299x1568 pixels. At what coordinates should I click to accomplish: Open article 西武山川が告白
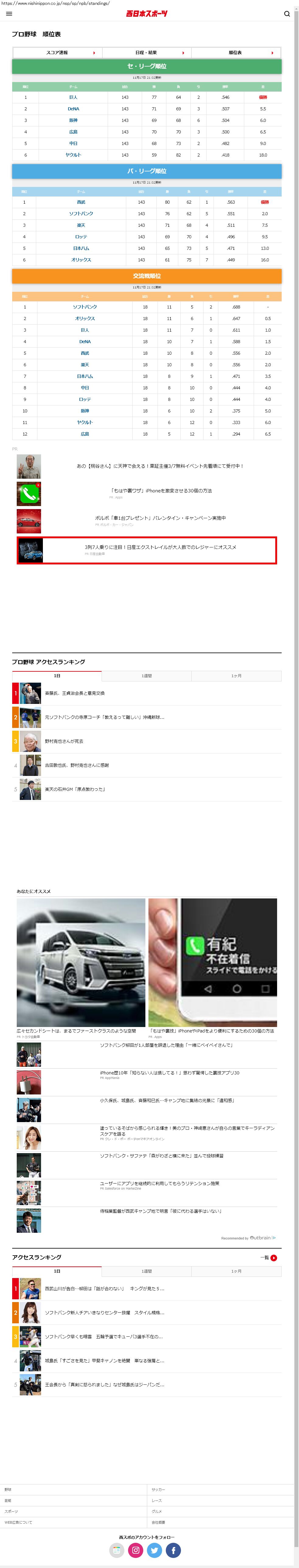click(x=103, y=1289)
